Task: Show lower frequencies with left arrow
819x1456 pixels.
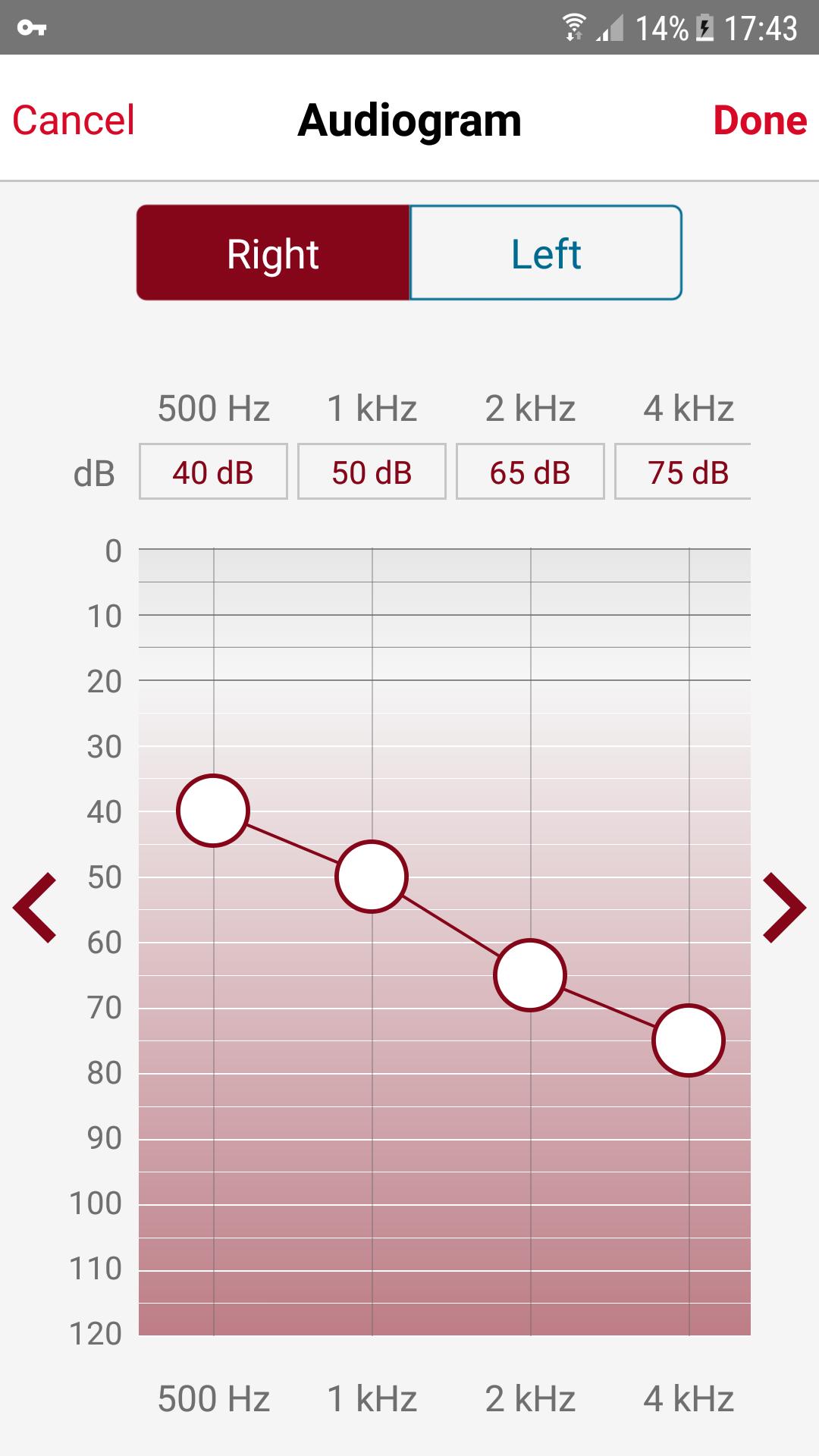Action: [36, 908]
